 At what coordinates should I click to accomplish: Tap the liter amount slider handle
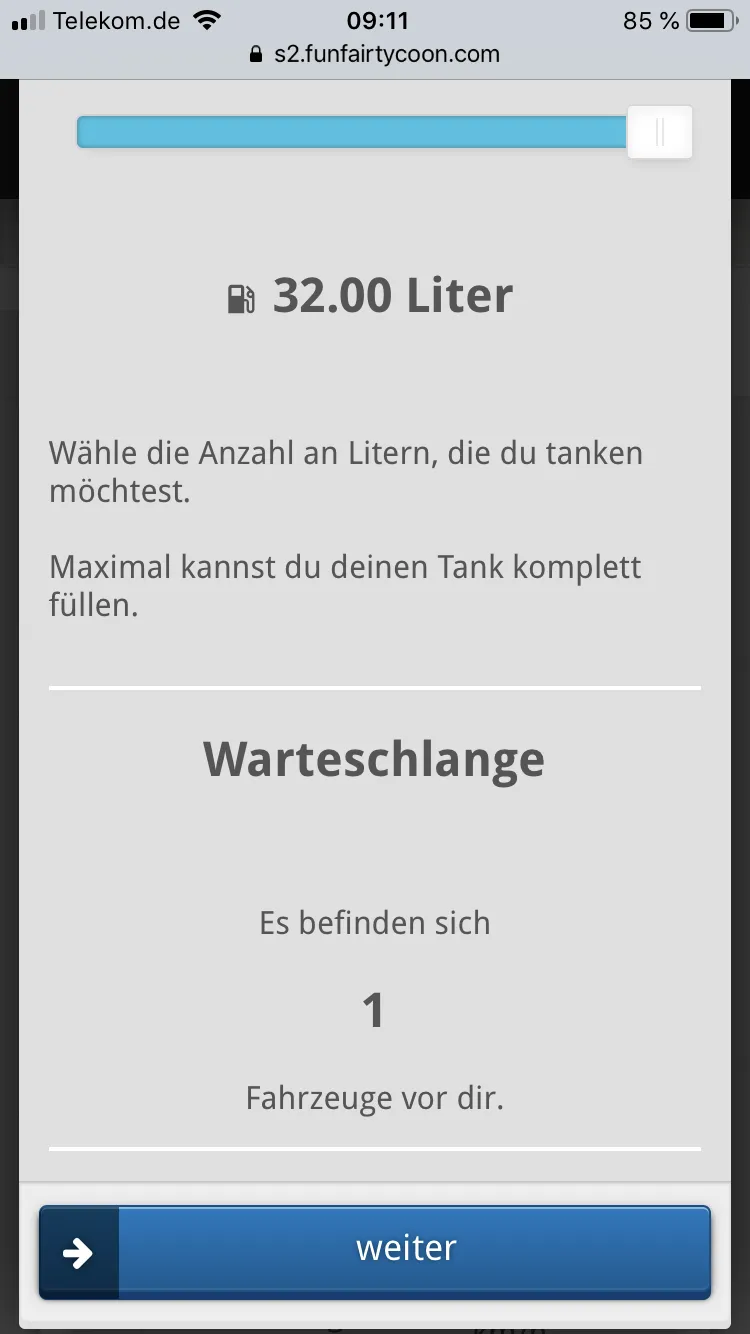[x=660, y=132]
